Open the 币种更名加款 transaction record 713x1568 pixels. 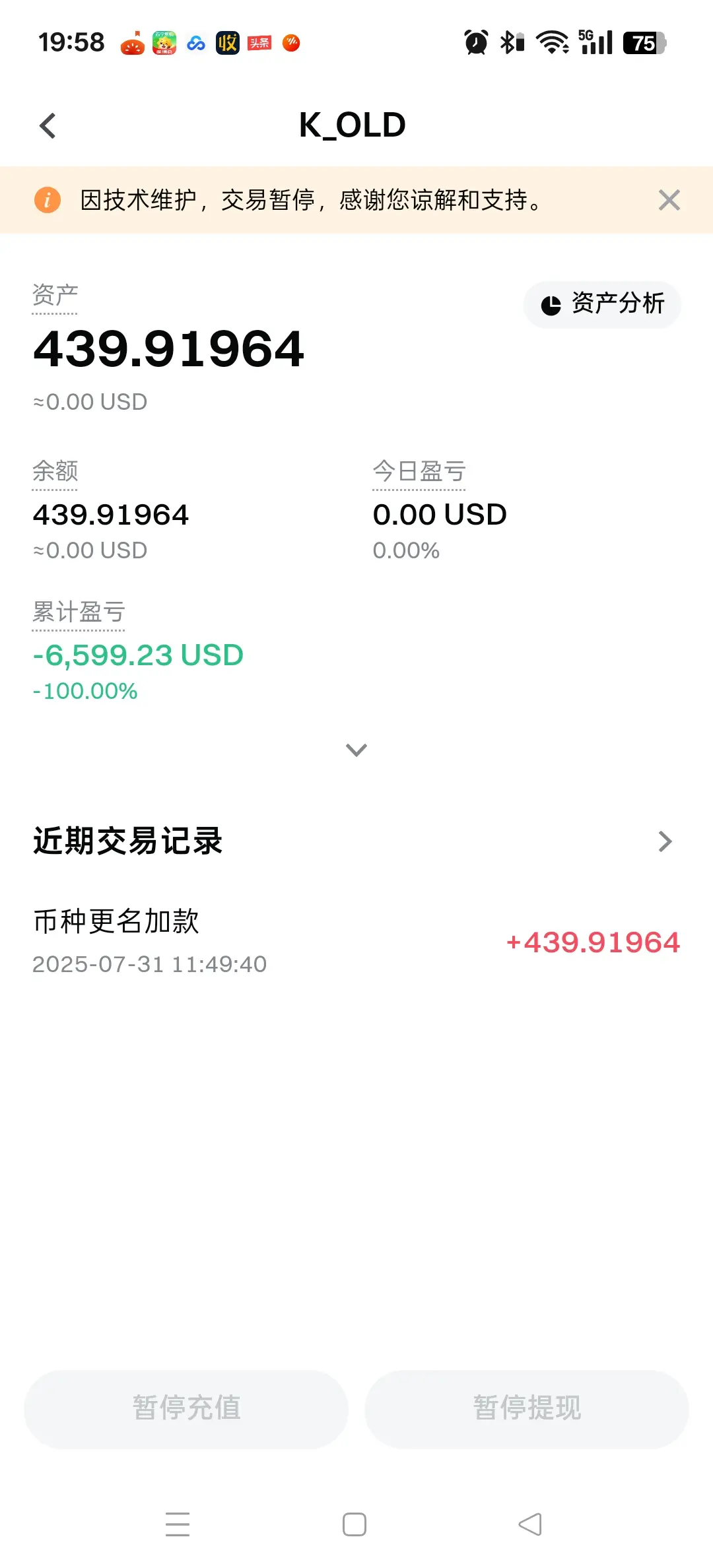[356, 941]
